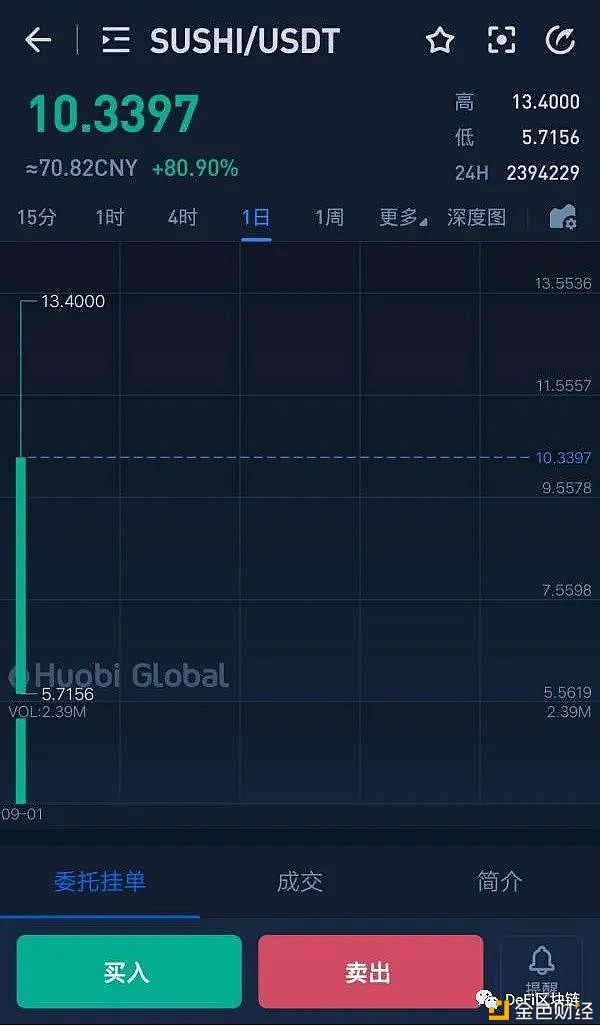Add SUSHI/USDT to favorites with the star

[x=440, y=41]
